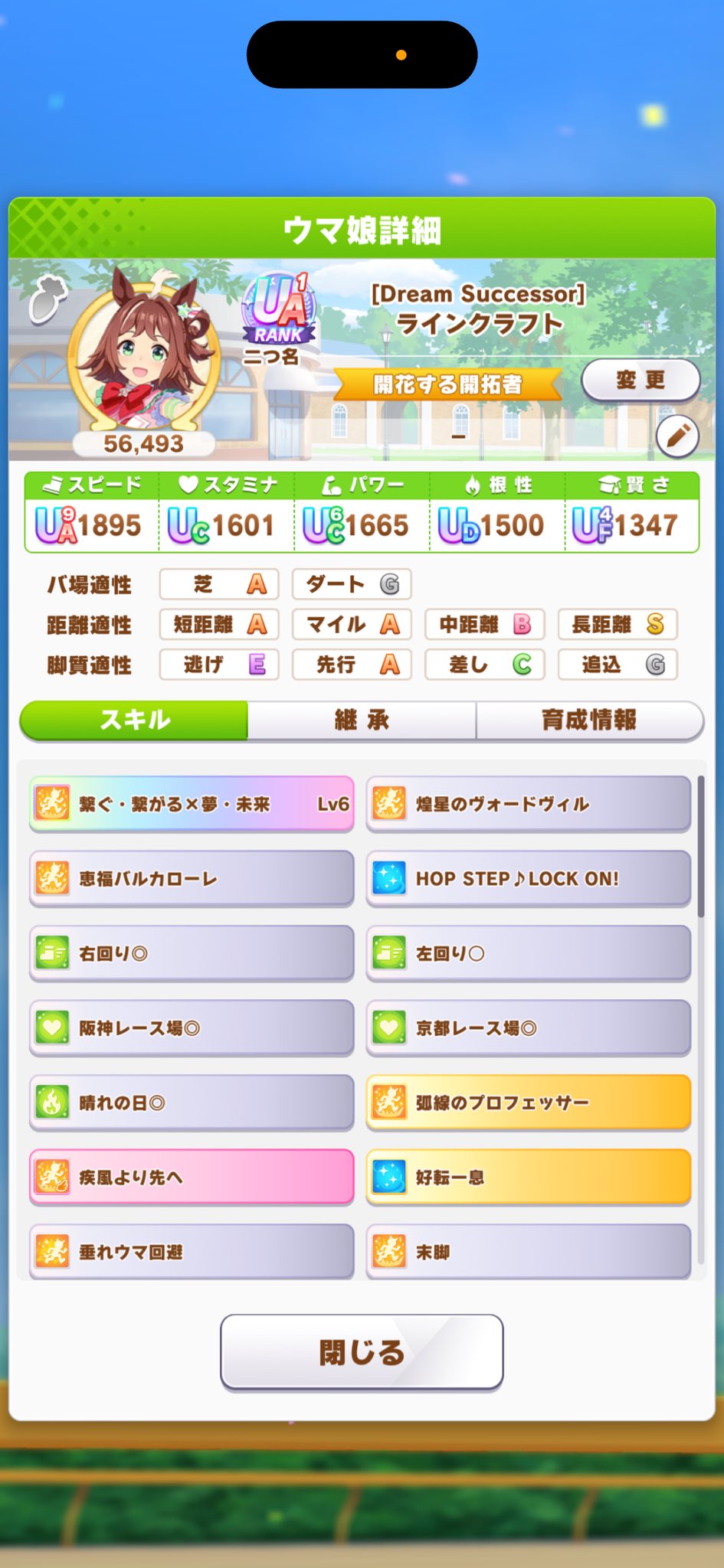
Task: Open the 弧線のプロフェッサー skill
Action: 529,1102
